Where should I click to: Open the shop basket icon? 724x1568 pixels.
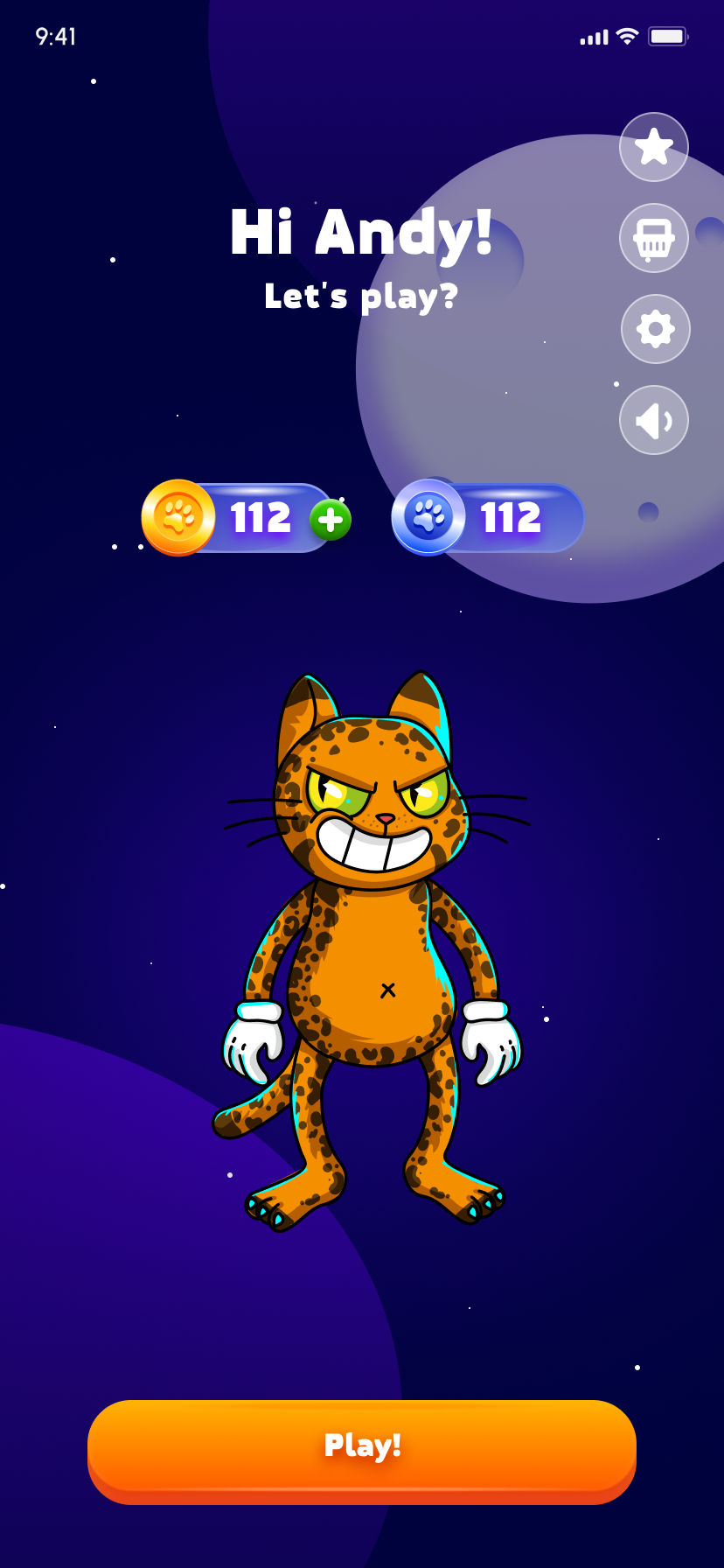pos(654,238)
